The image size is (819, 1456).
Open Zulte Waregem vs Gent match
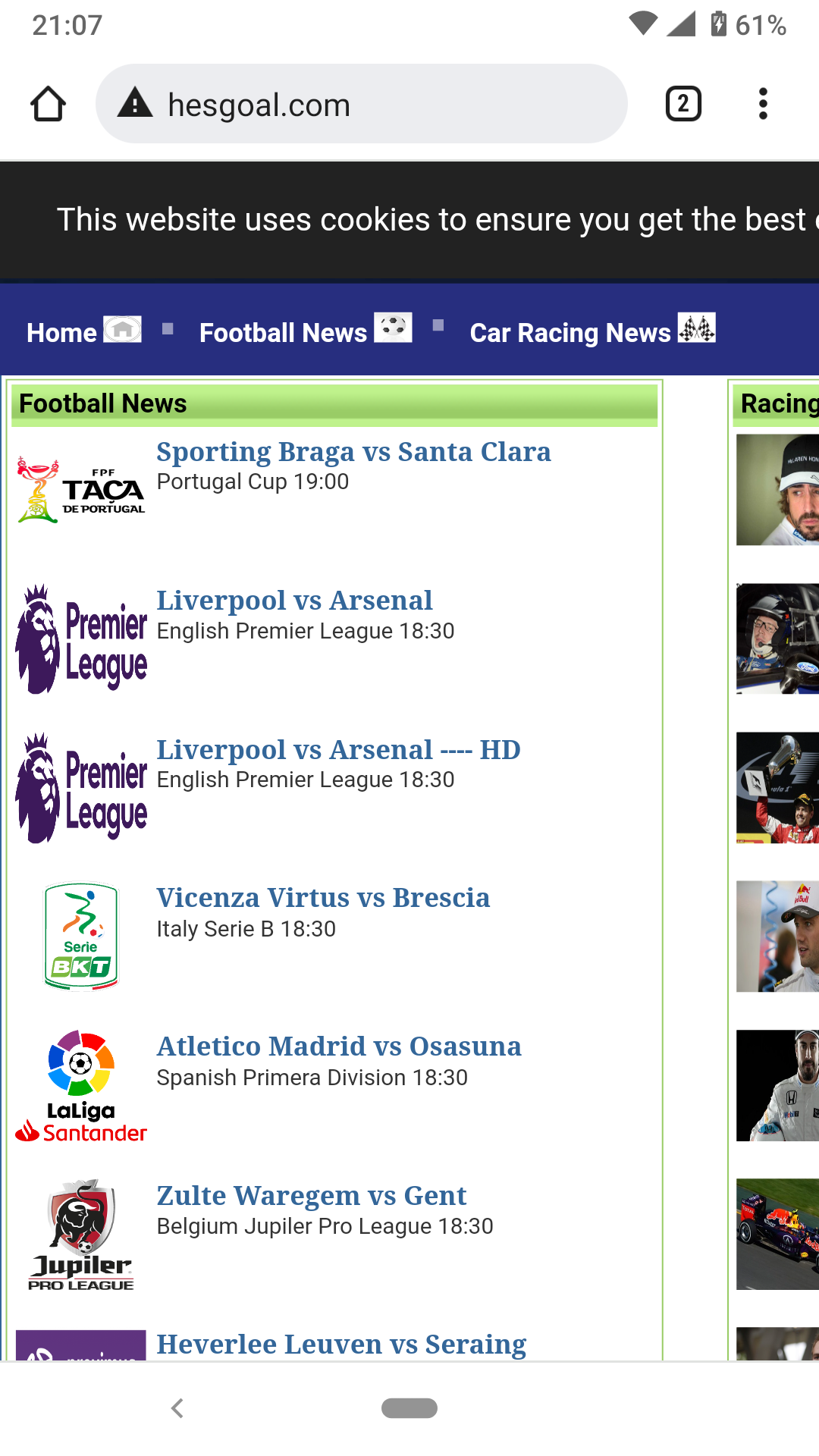pos(311,1196)
